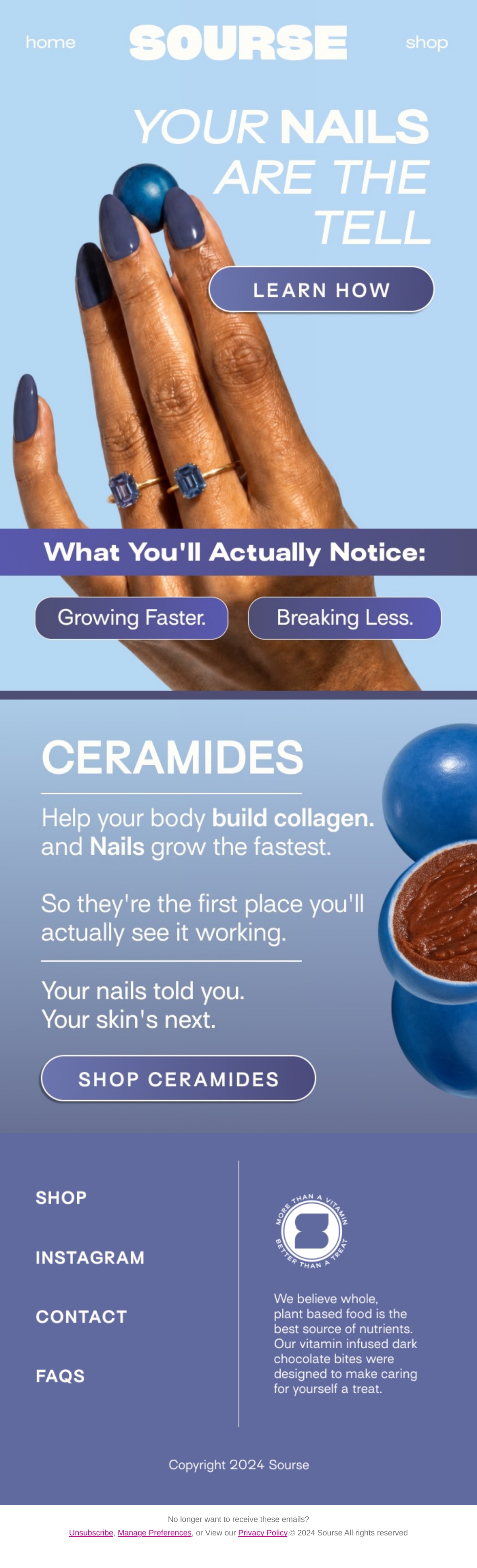This screenshot has width=477, height=1568.
Task: Open the home link in header
Action: point(50,42)
